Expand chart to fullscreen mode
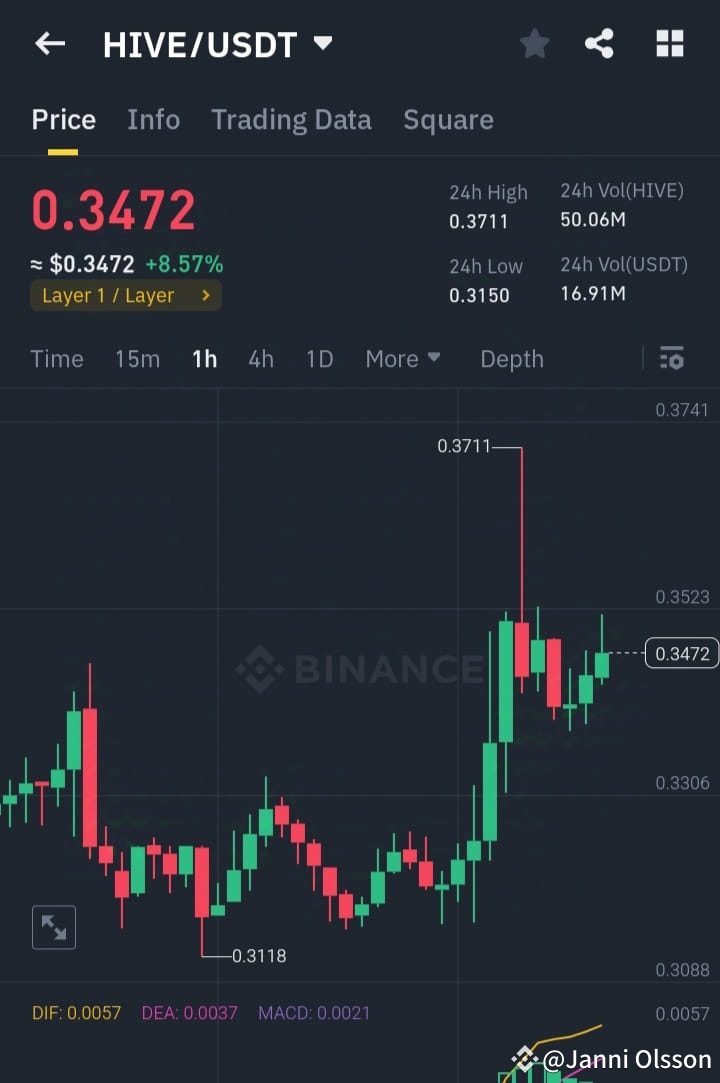Image resolution: width=720 pixels, height=1083 pixels. [x=54, y=927]
